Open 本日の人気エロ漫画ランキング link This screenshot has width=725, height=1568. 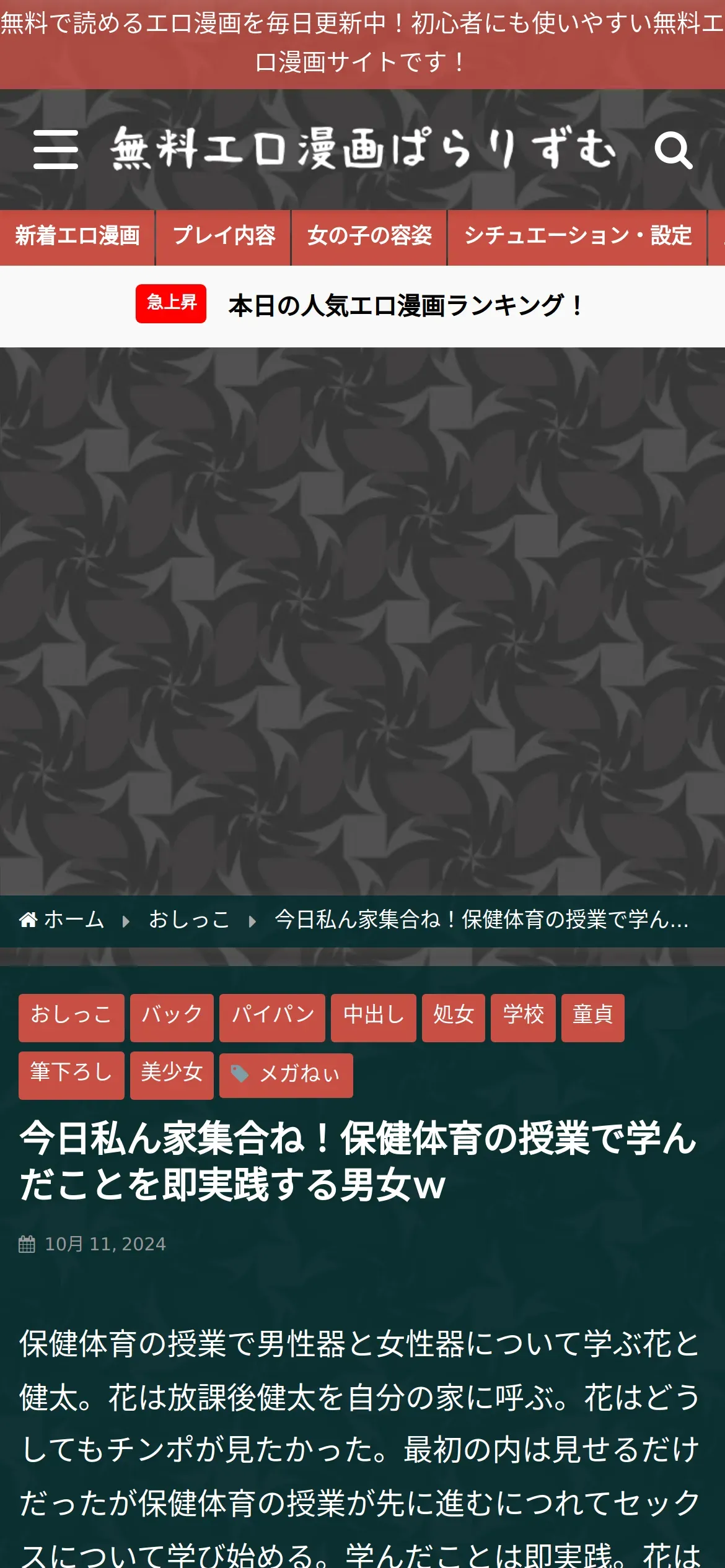point(405,305)
